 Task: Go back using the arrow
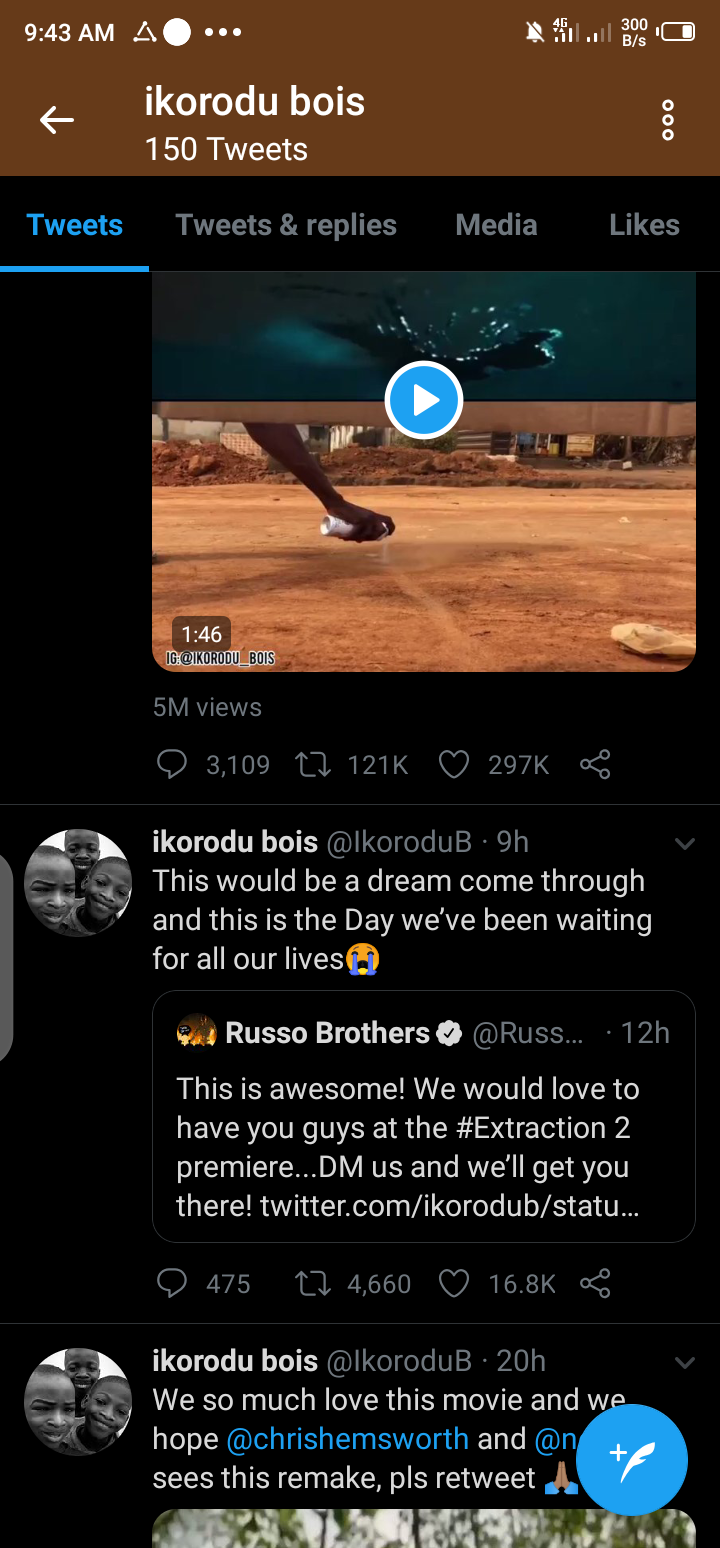tap(57, 121)
